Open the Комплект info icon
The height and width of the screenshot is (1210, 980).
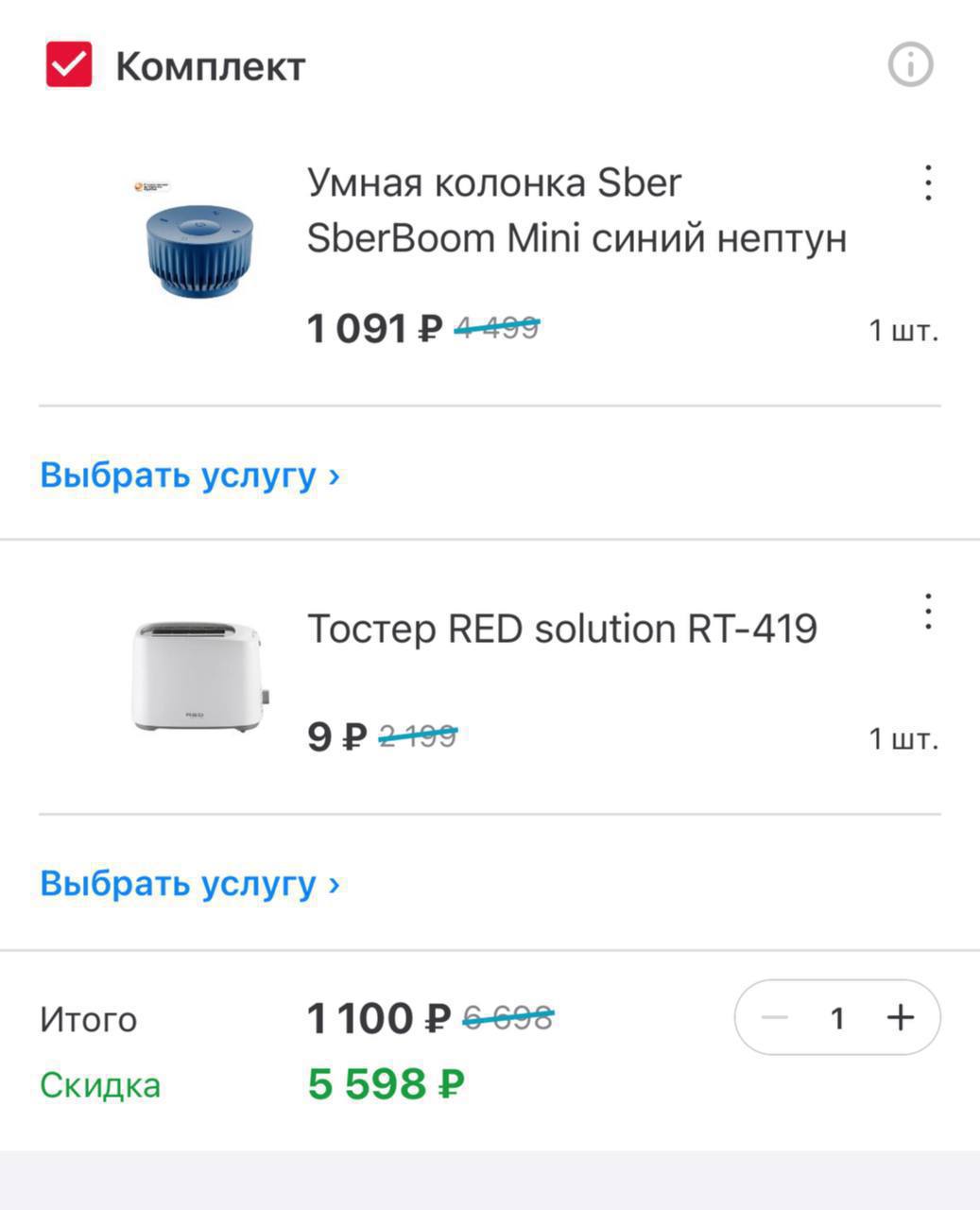(x=910, y=65)
